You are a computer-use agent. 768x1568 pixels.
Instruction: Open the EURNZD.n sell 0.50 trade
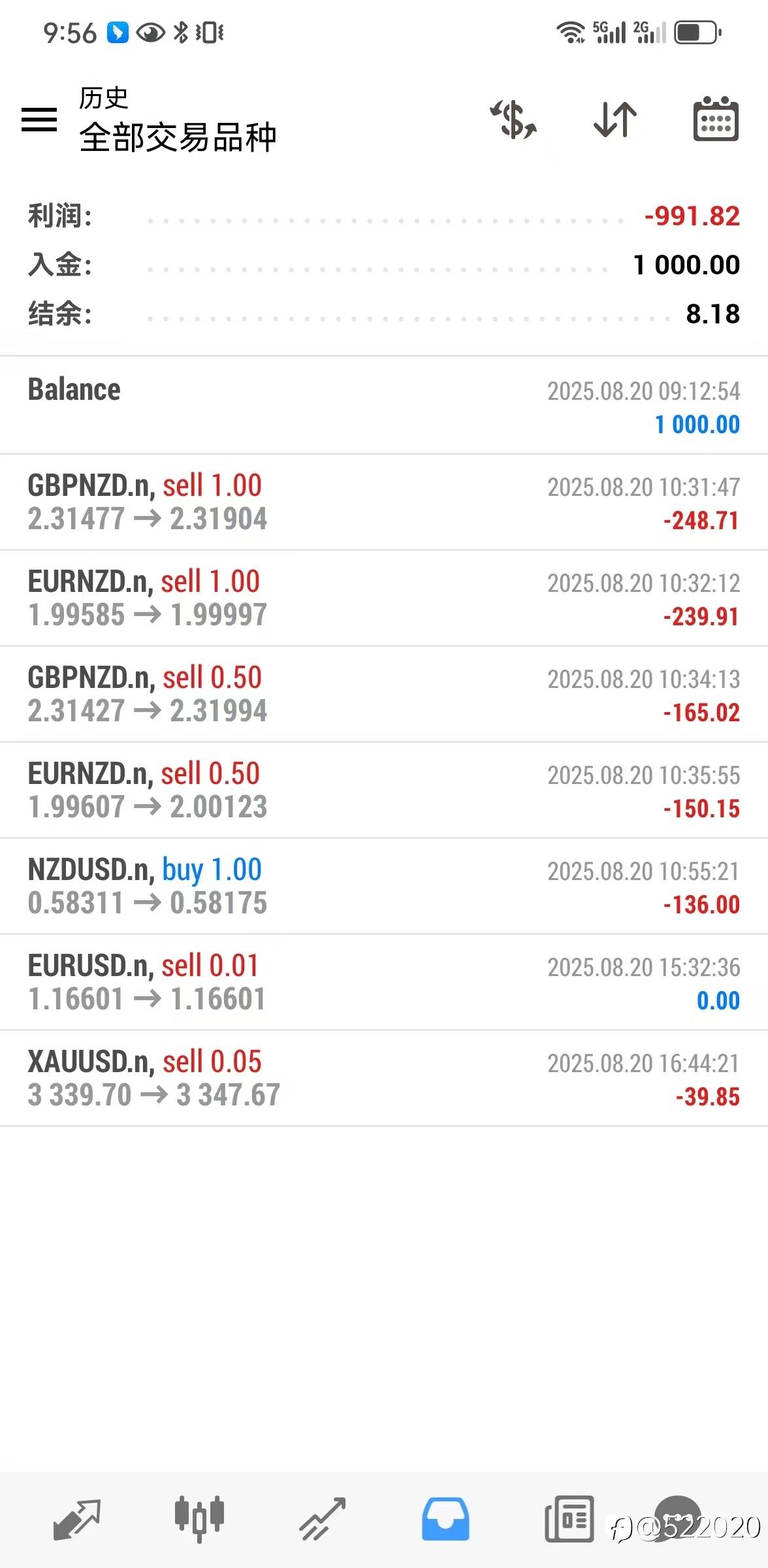click(x=384, y=790)
